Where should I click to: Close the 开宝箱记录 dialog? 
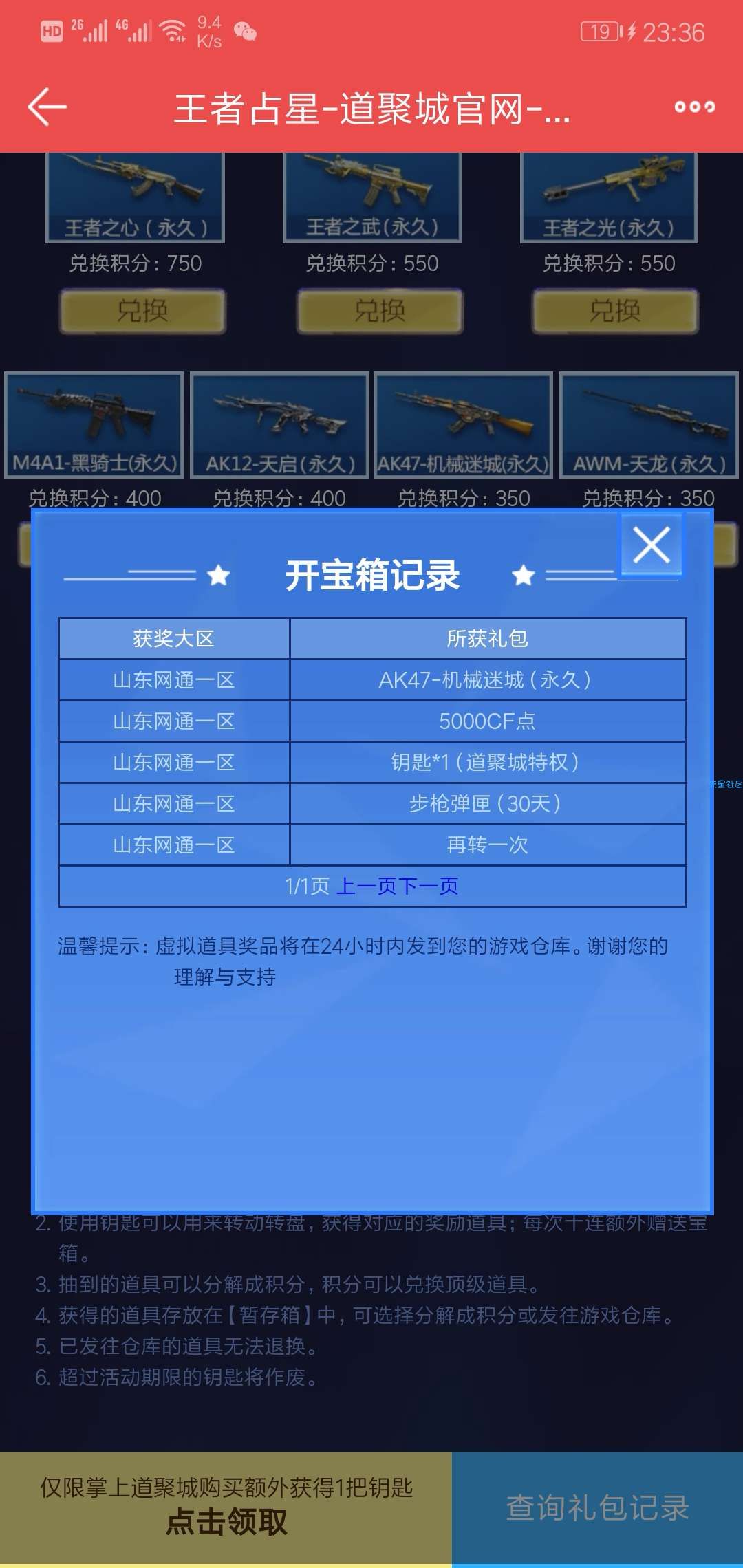[651, 545]
